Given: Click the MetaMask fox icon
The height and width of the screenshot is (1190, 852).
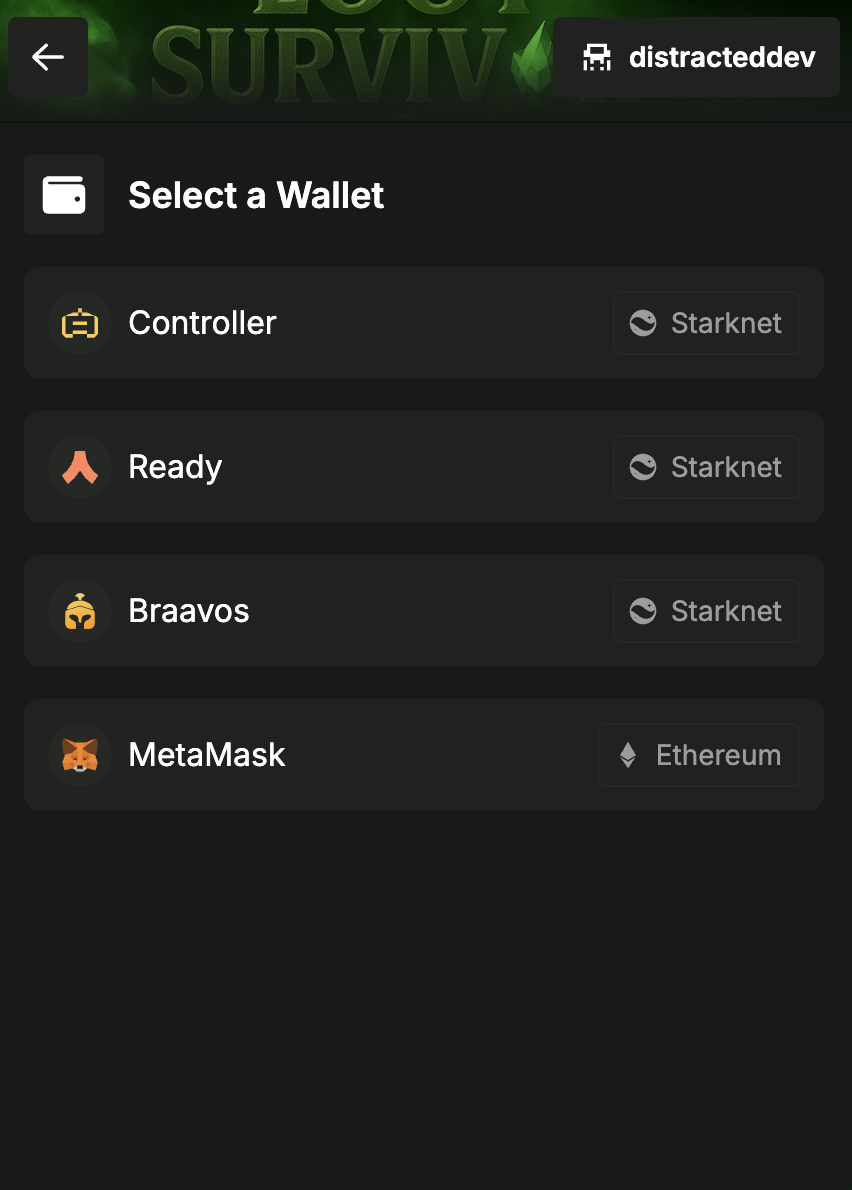Looking at the screenshot, I should coord(79,755).
